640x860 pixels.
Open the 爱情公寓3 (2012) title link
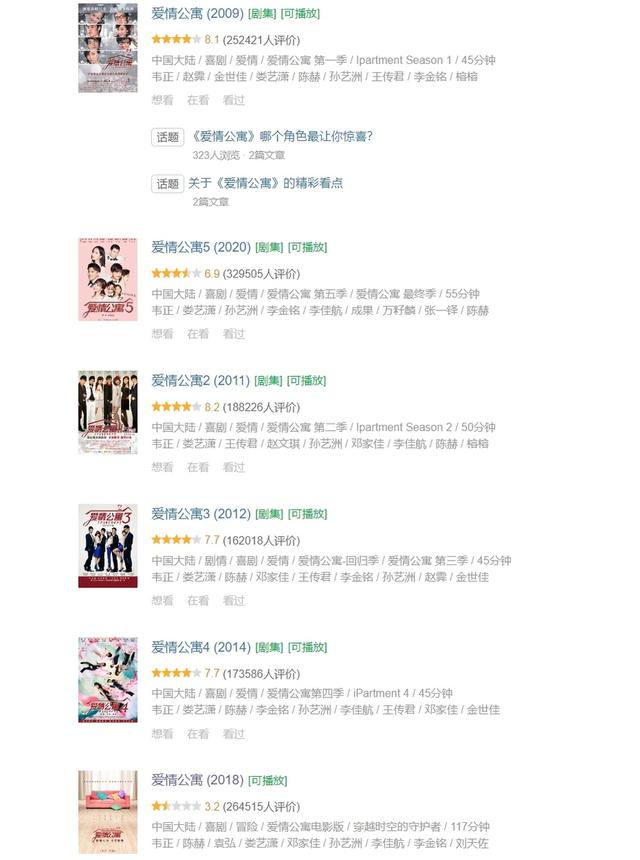point(201,514)
